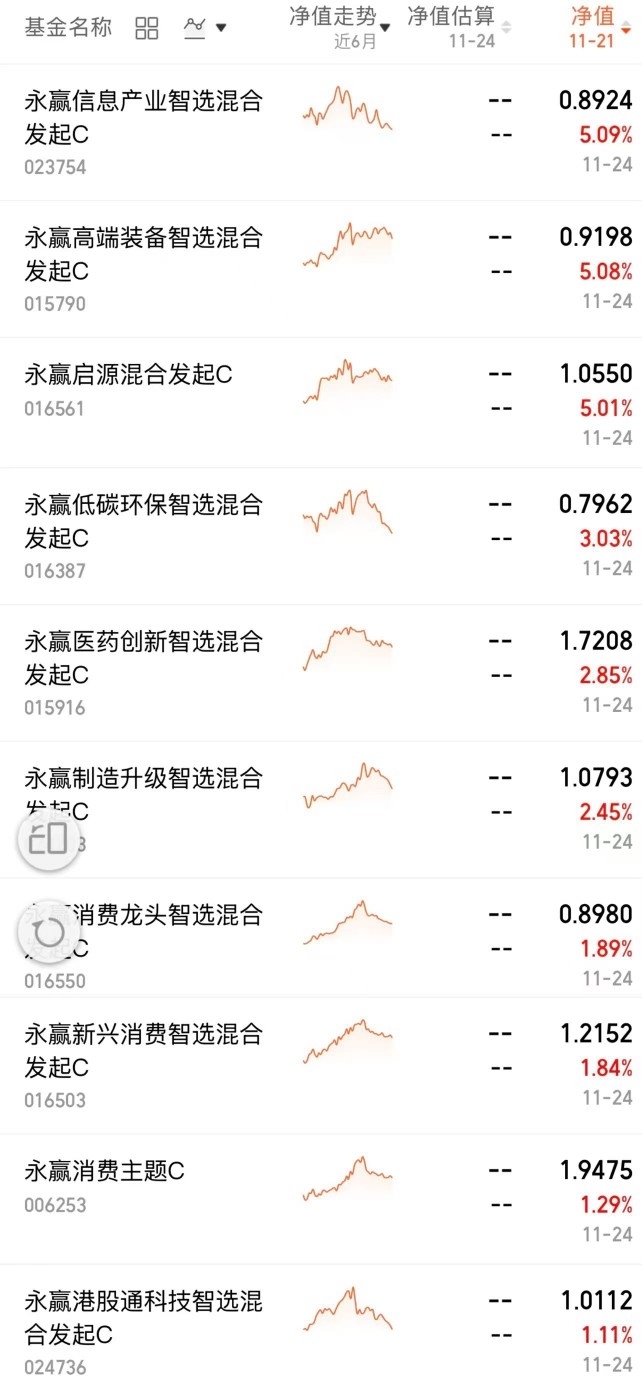The image size is (642, 1397).
Task: Open 永赢启源混合发起C fund
Action: point(128,375)
